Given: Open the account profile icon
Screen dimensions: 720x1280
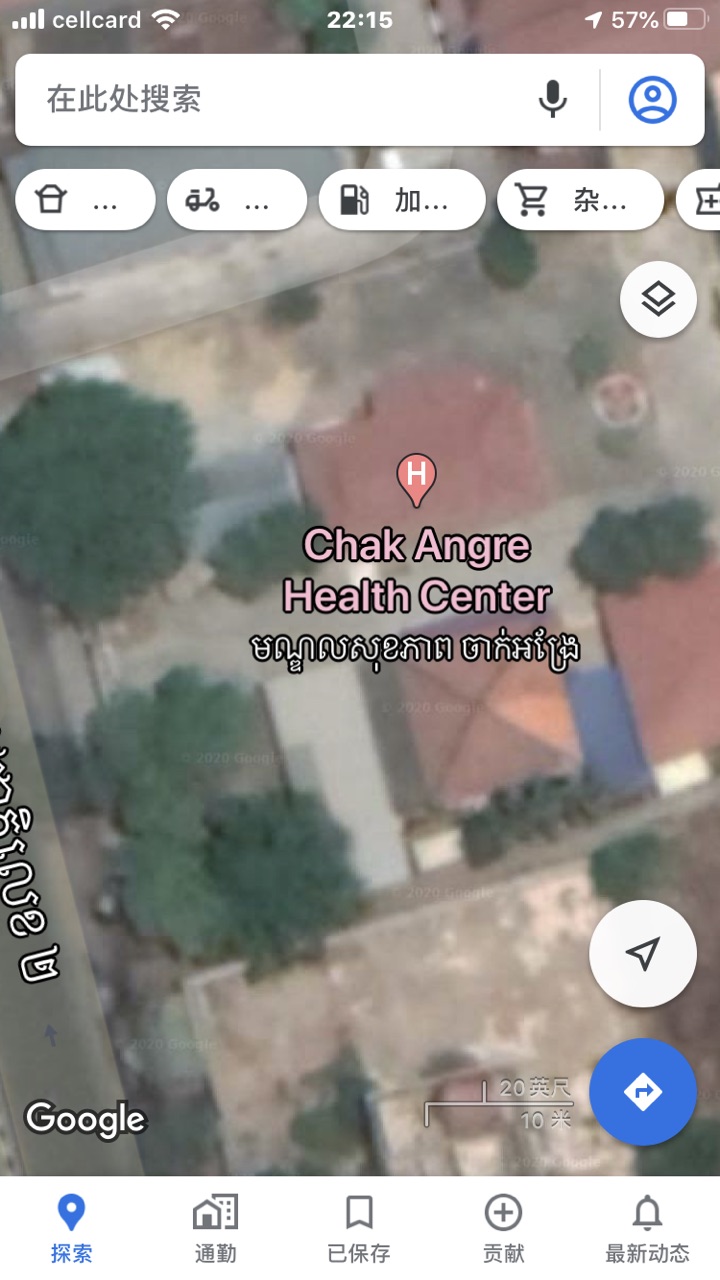Looking at the screenshot, I should click(x=652, y=99).
